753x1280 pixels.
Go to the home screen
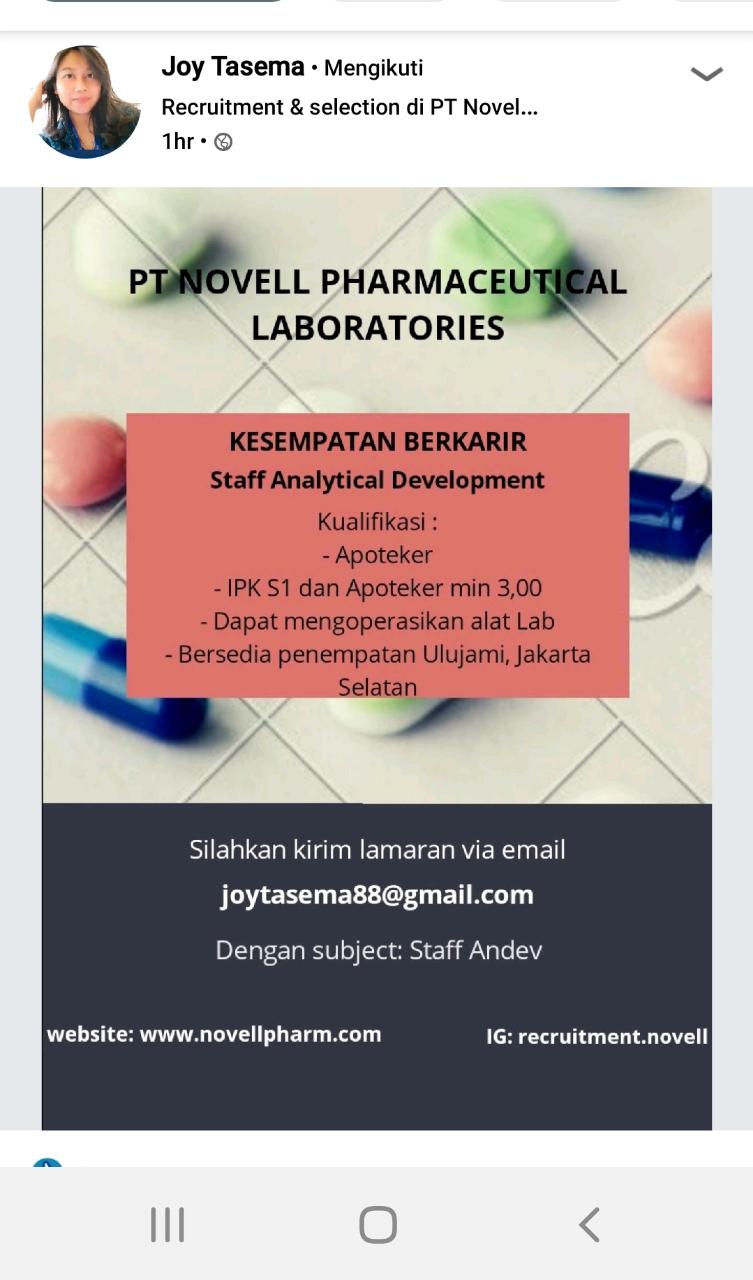(x=377, y=1224)
